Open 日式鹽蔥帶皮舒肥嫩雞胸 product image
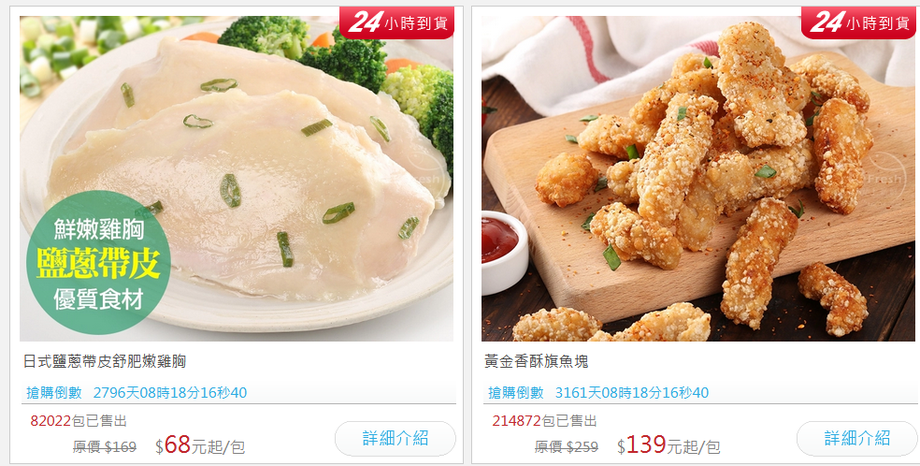Viewport: 920px width, 466px height. 236,180
